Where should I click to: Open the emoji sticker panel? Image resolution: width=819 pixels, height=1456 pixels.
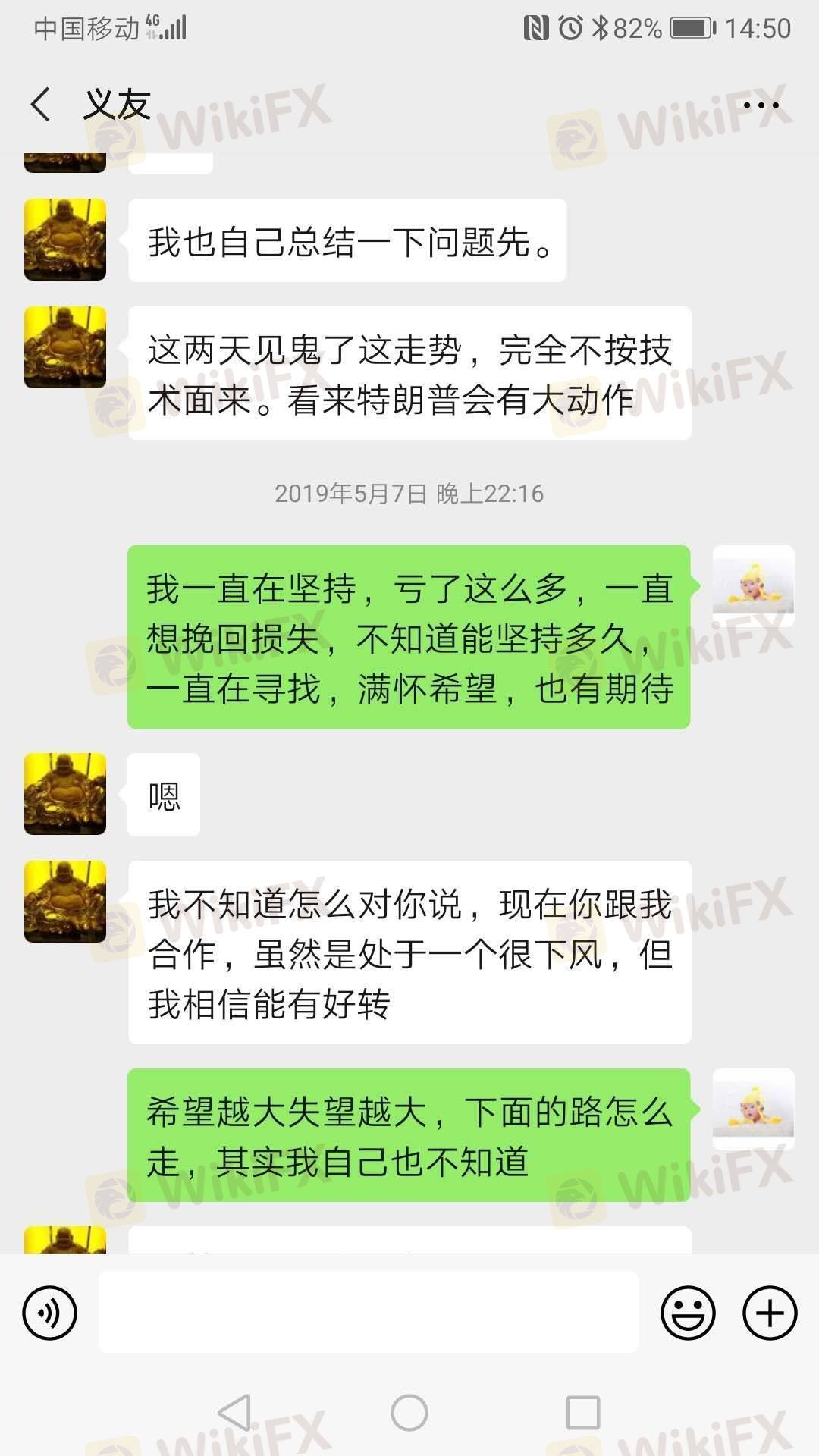[688, 1313]
